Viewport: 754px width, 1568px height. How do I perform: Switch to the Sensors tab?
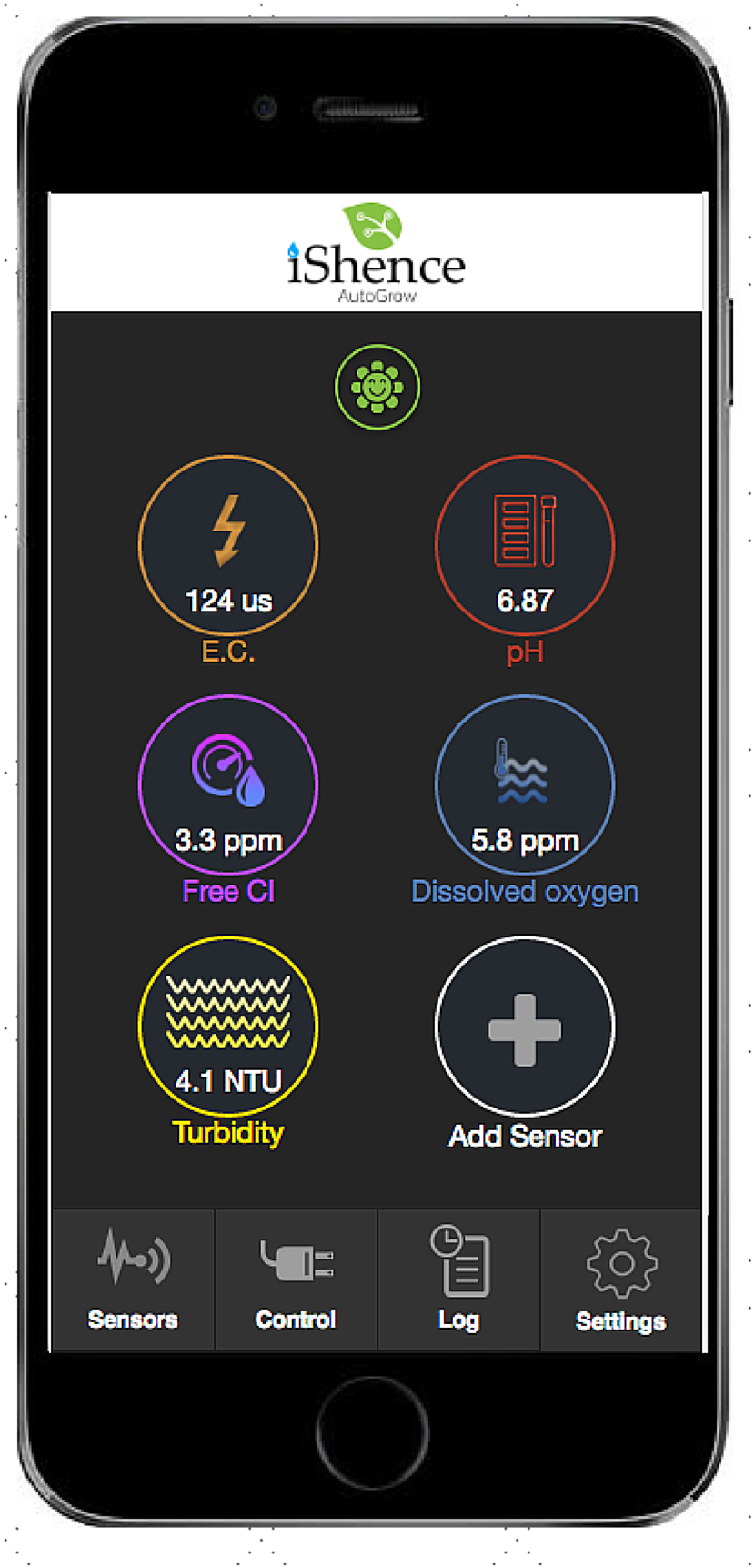tap(133, 1279)
